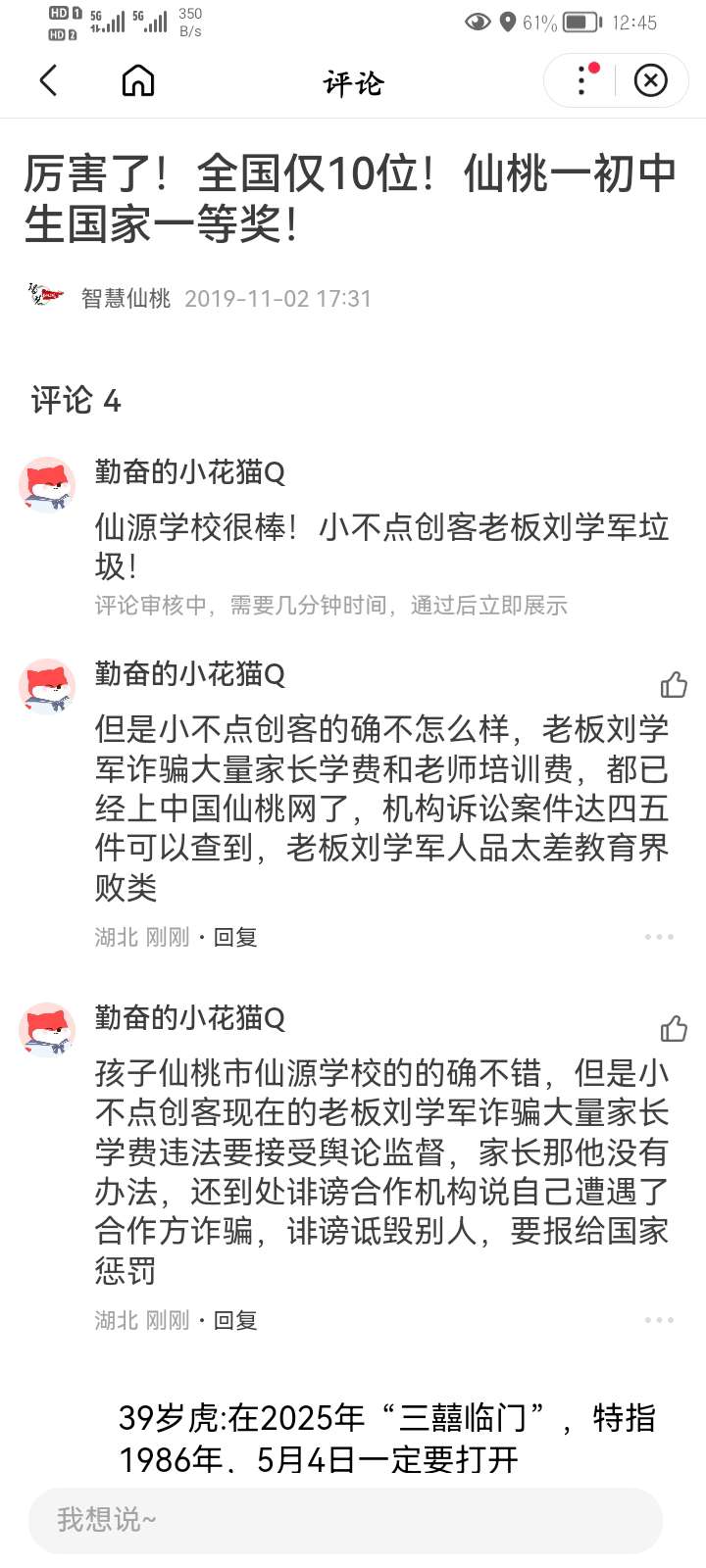
Task: Tap the 我想说 comment input box
Action: click(x=345, y=1520)
